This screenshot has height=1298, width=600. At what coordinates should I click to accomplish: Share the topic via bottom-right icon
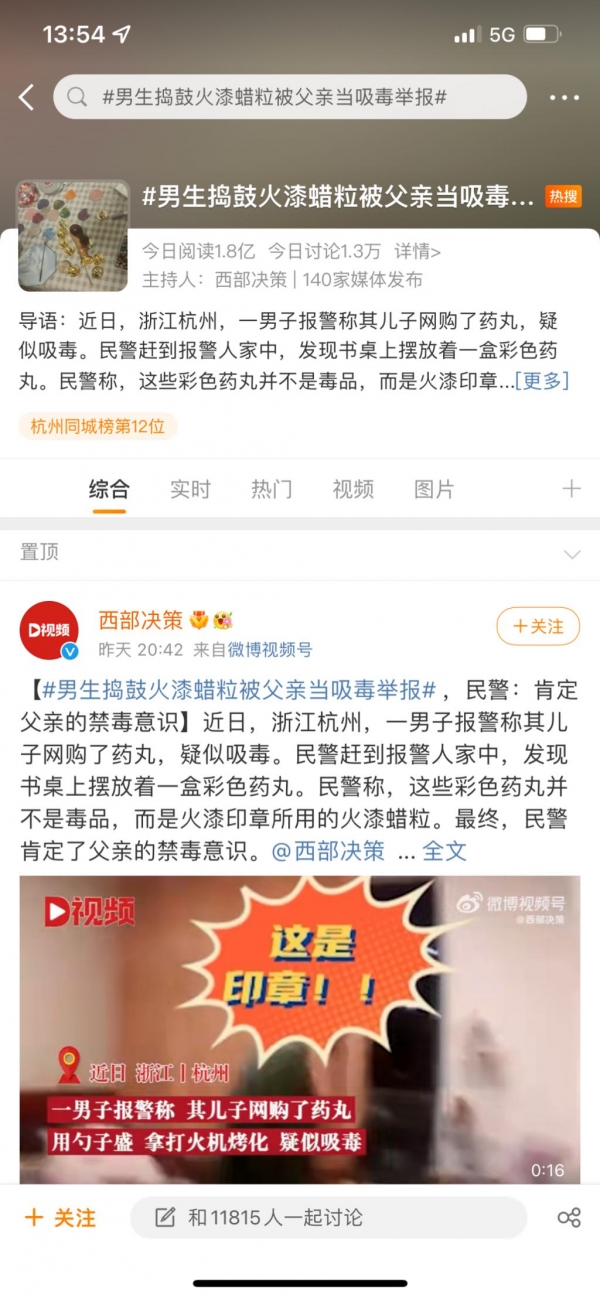569,1218
